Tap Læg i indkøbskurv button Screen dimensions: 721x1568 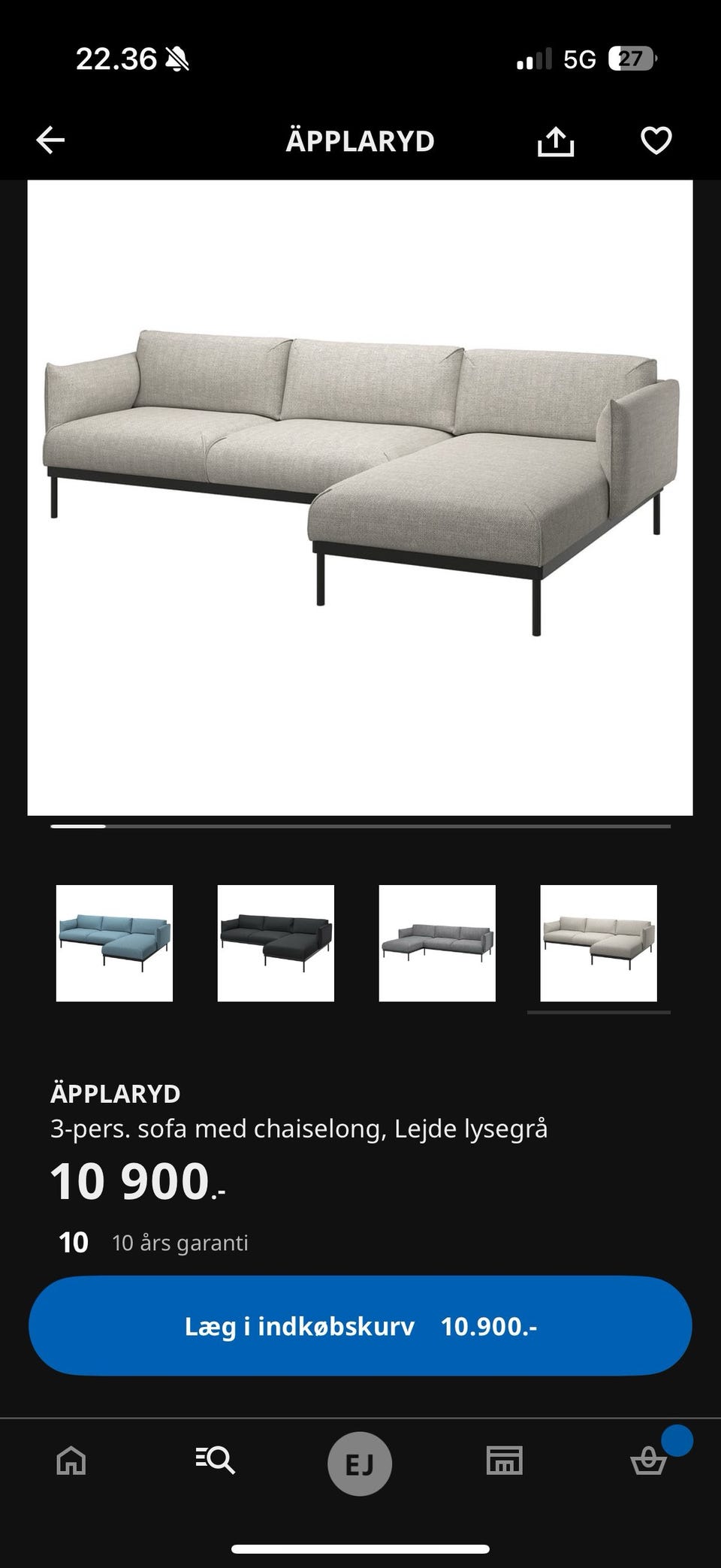(x=360, y=1326)
